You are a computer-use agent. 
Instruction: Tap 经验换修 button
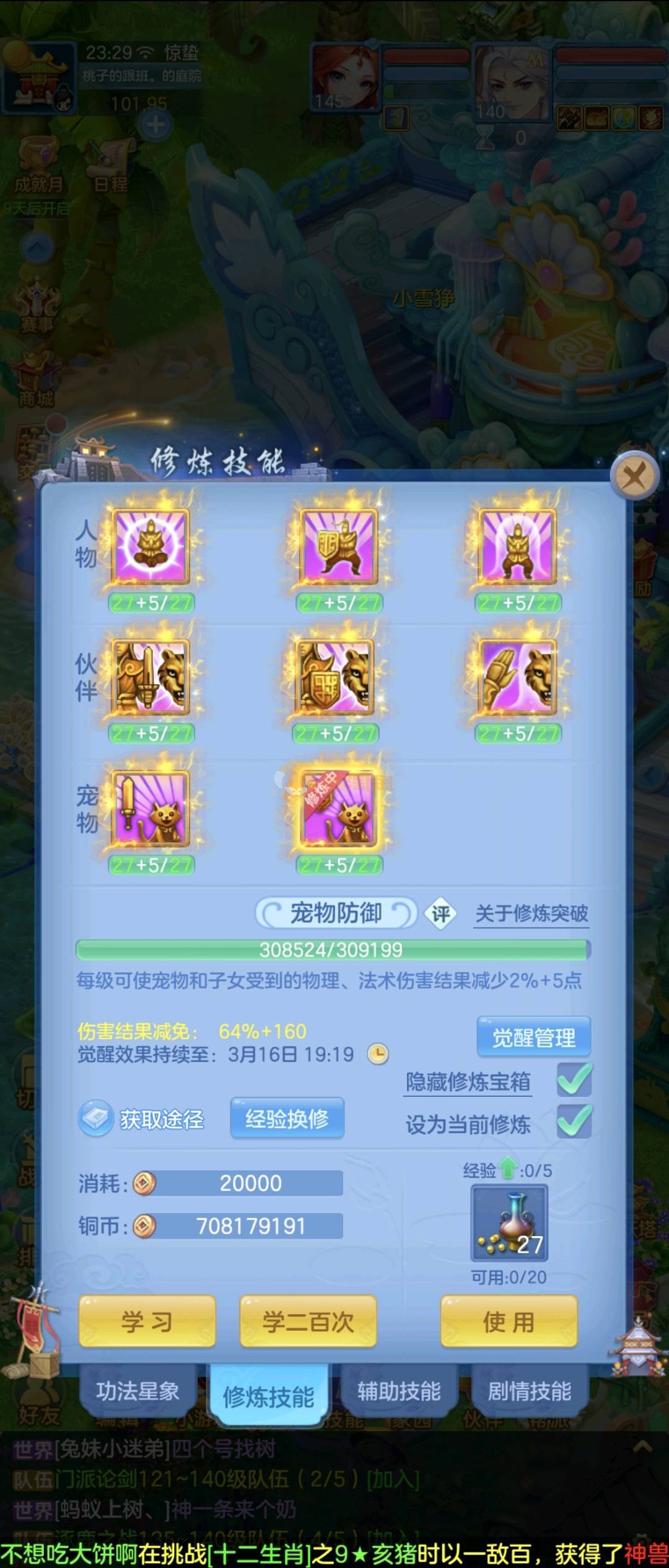pyautogui.click(x=287, y=1118)
